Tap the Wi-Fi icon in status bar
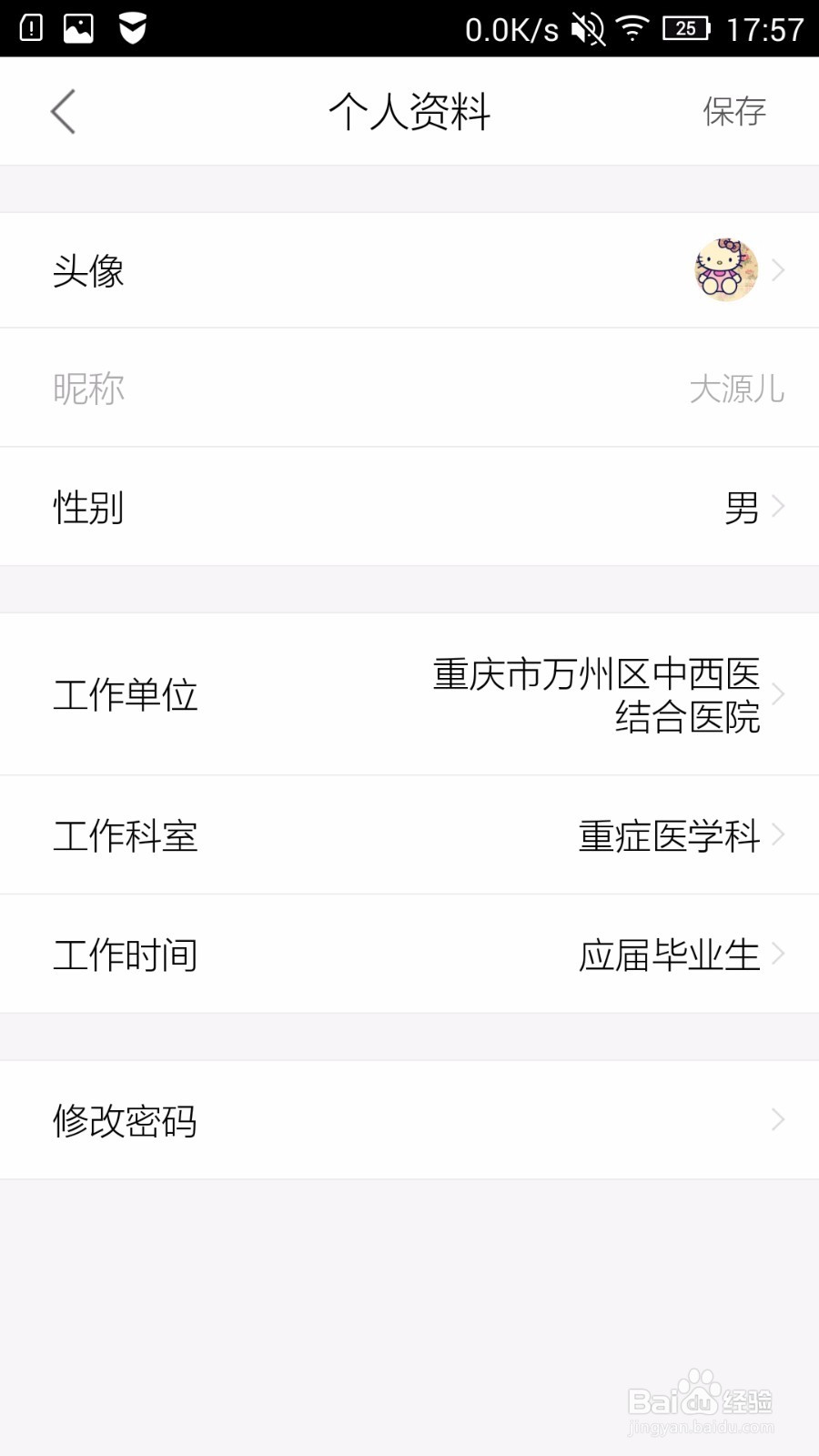The image size is (819, 1456). pos(632,28)
